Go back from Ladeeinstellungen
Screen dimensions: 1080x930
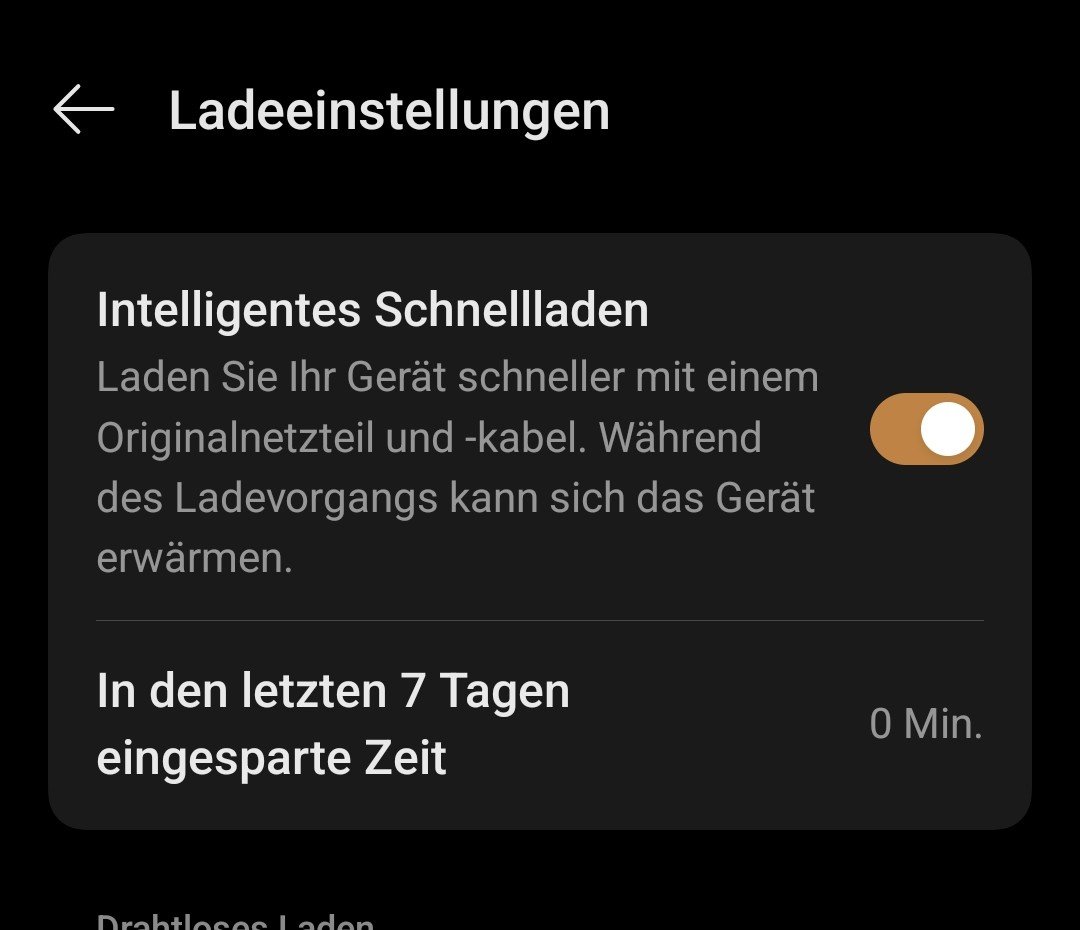(x=84, y=109)
